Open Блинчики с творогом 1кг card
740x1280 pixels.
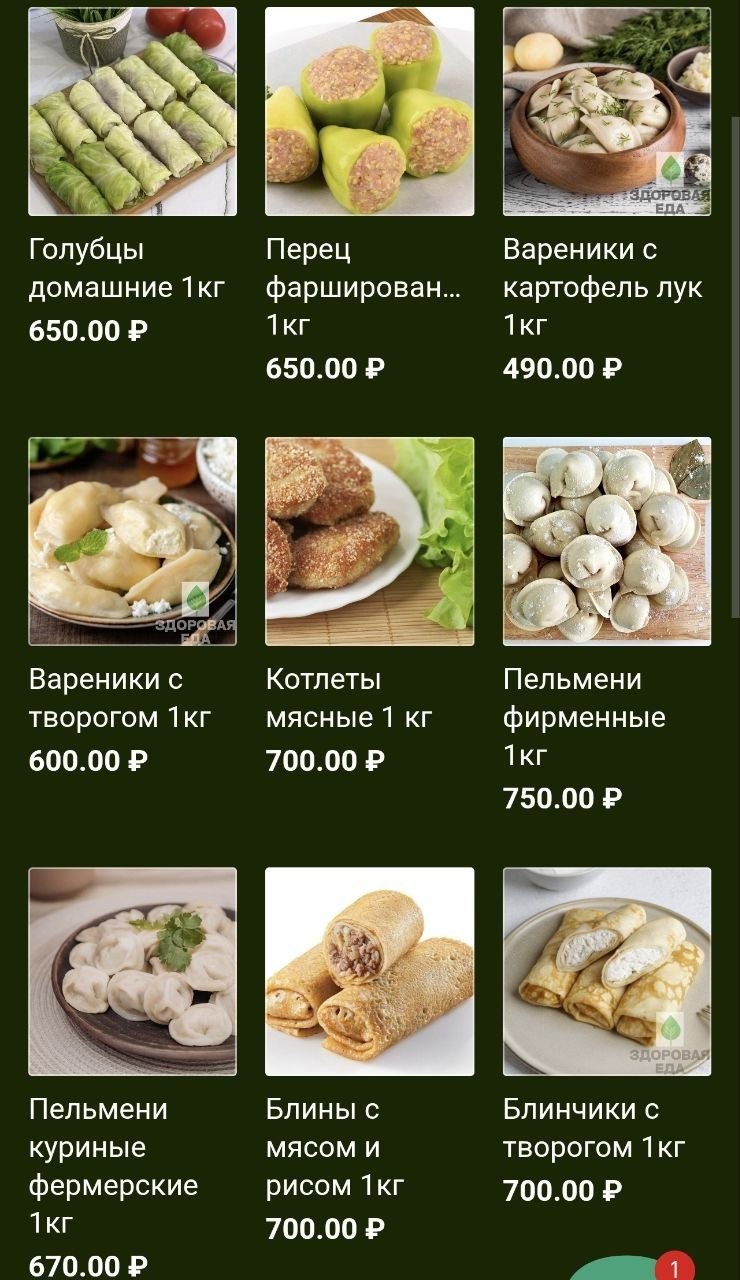coord(607,971)
